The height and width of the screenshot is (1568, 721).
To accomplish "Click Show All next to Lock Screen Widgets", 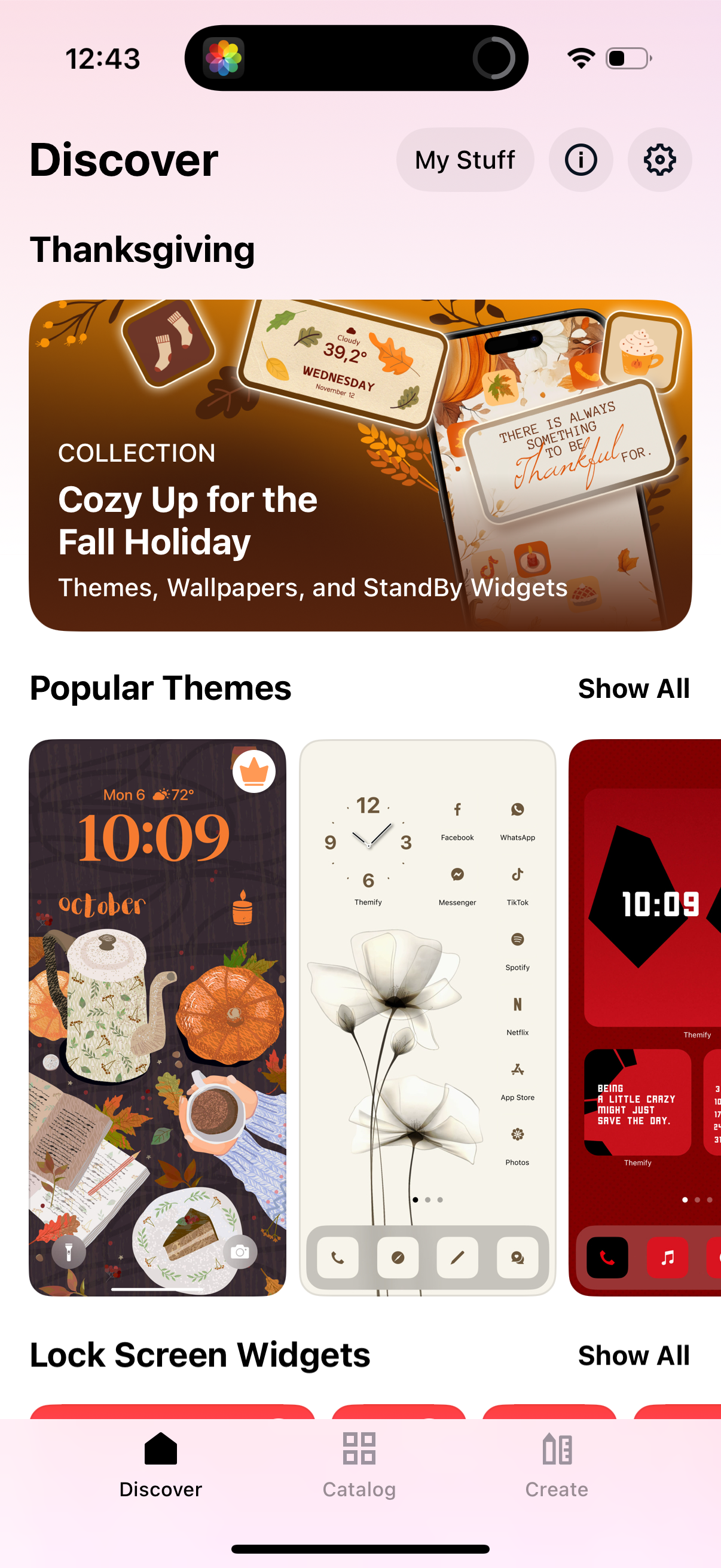I will [x=633, y=1355].
